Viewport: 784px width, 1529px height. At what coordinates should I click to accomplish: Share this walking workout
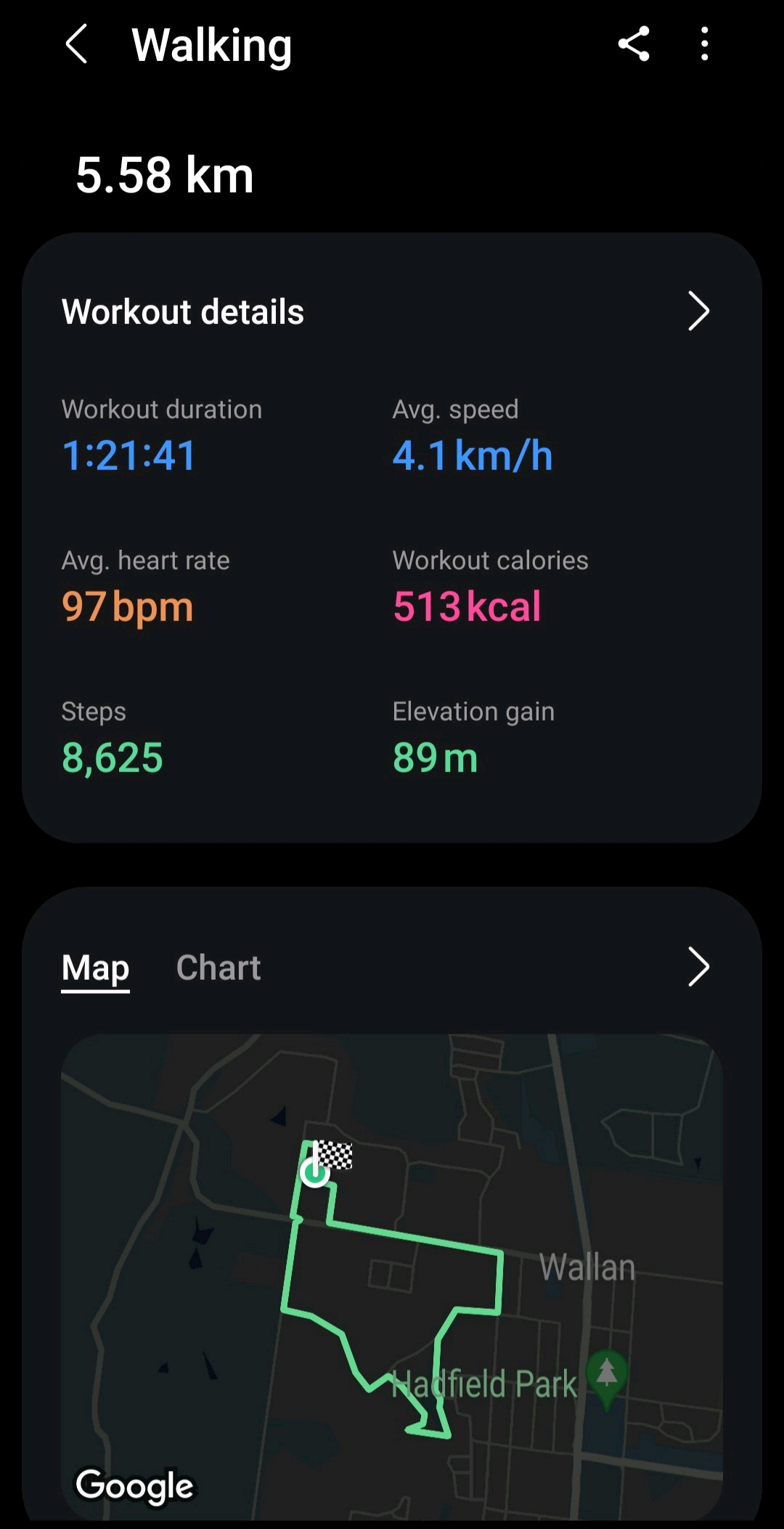click(x=633, y=44)
